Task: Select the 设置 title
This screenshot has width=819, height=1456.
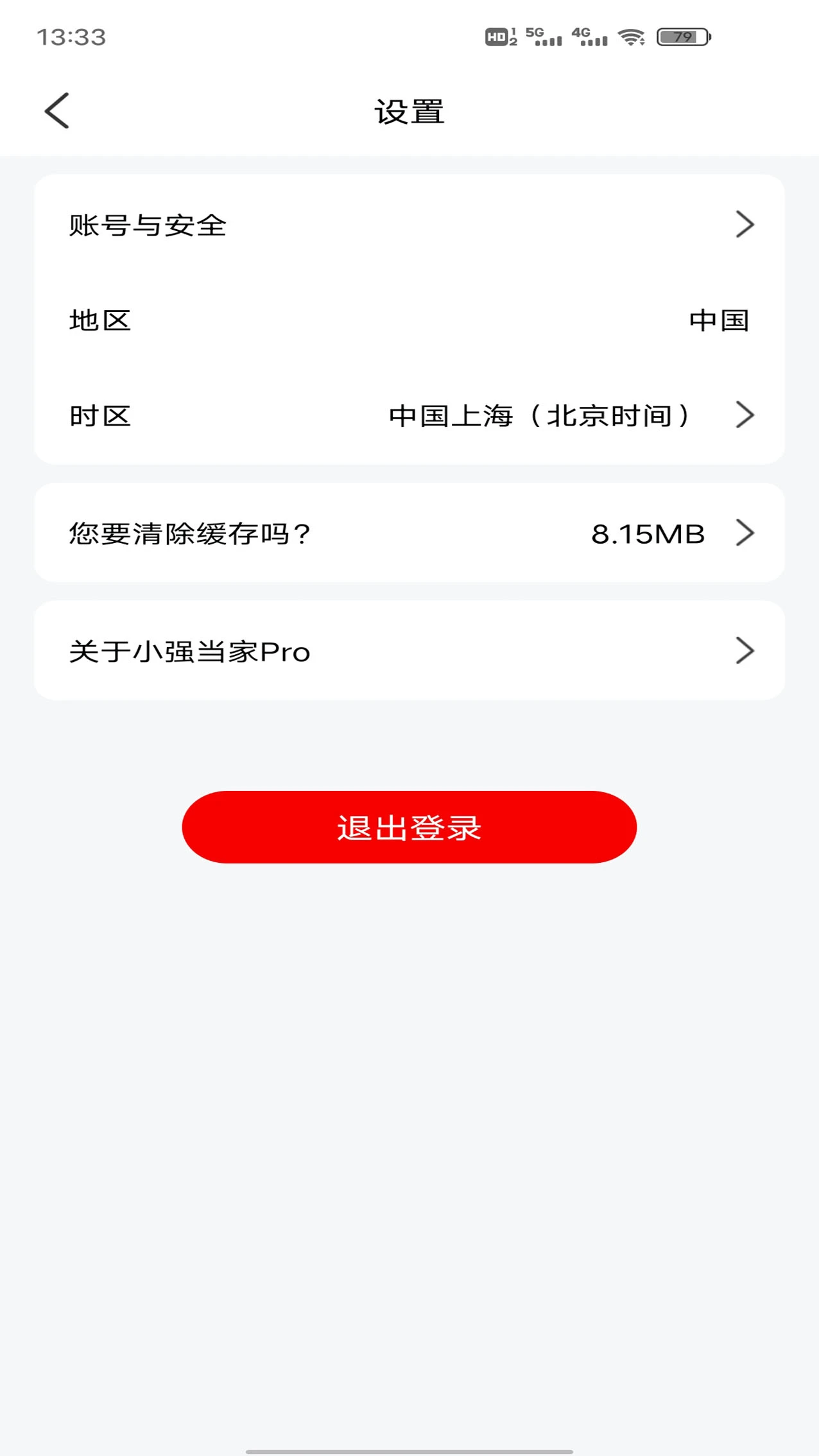Action: pos(409,110)
